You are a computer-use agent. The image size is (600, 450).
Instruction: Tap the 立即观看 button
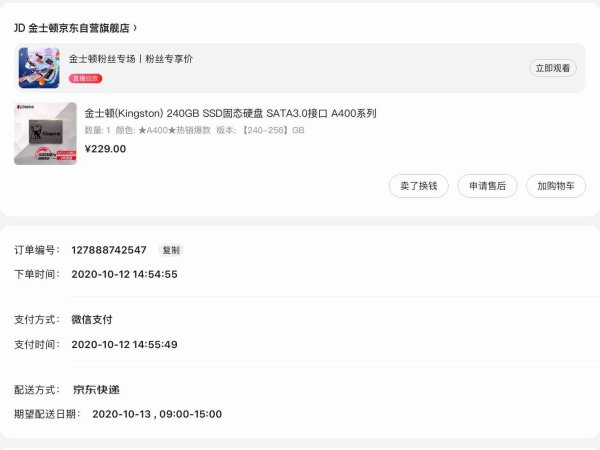552,68
